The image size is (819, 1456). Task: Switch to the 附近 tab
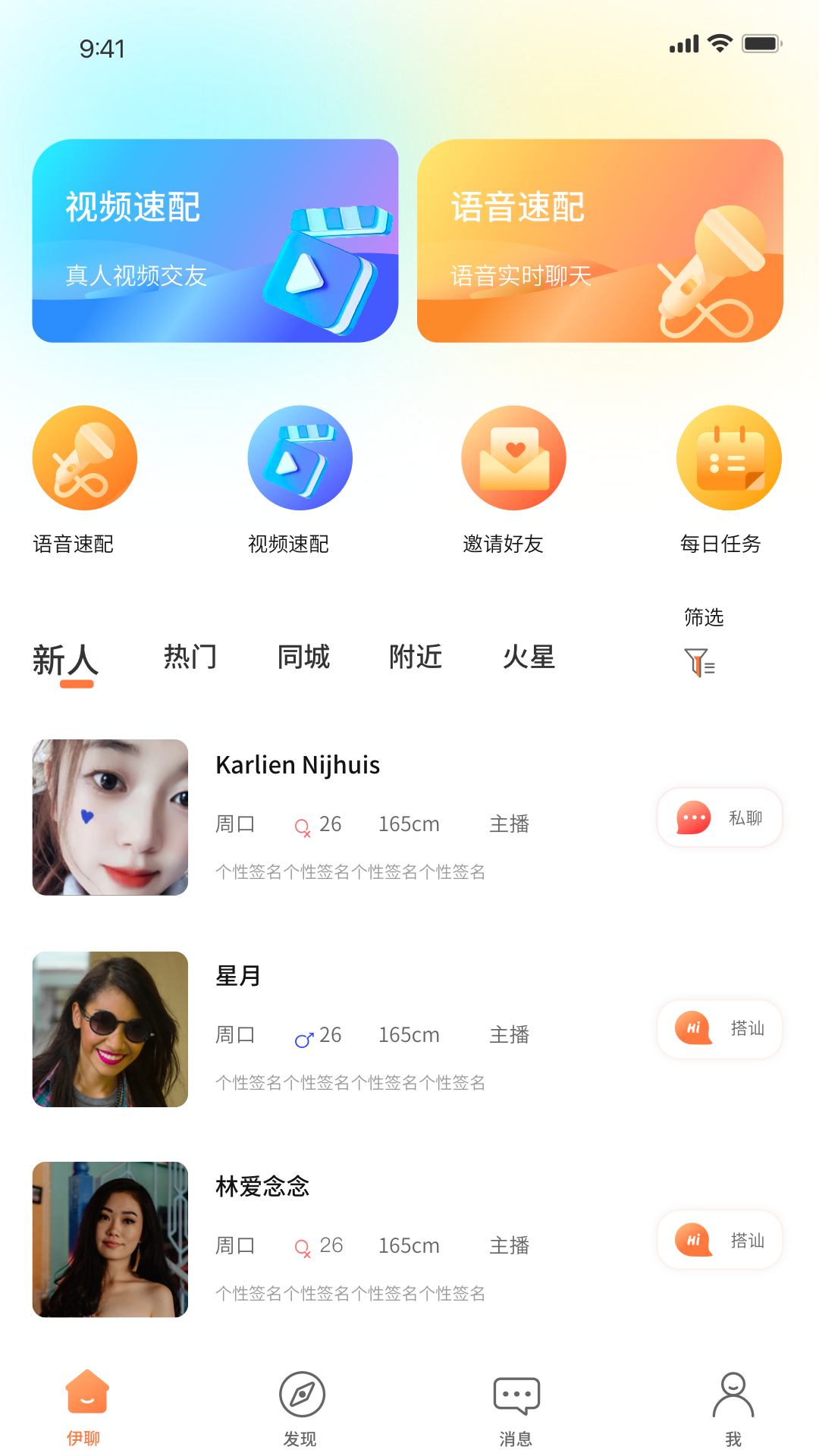click(x=416, y=657)
